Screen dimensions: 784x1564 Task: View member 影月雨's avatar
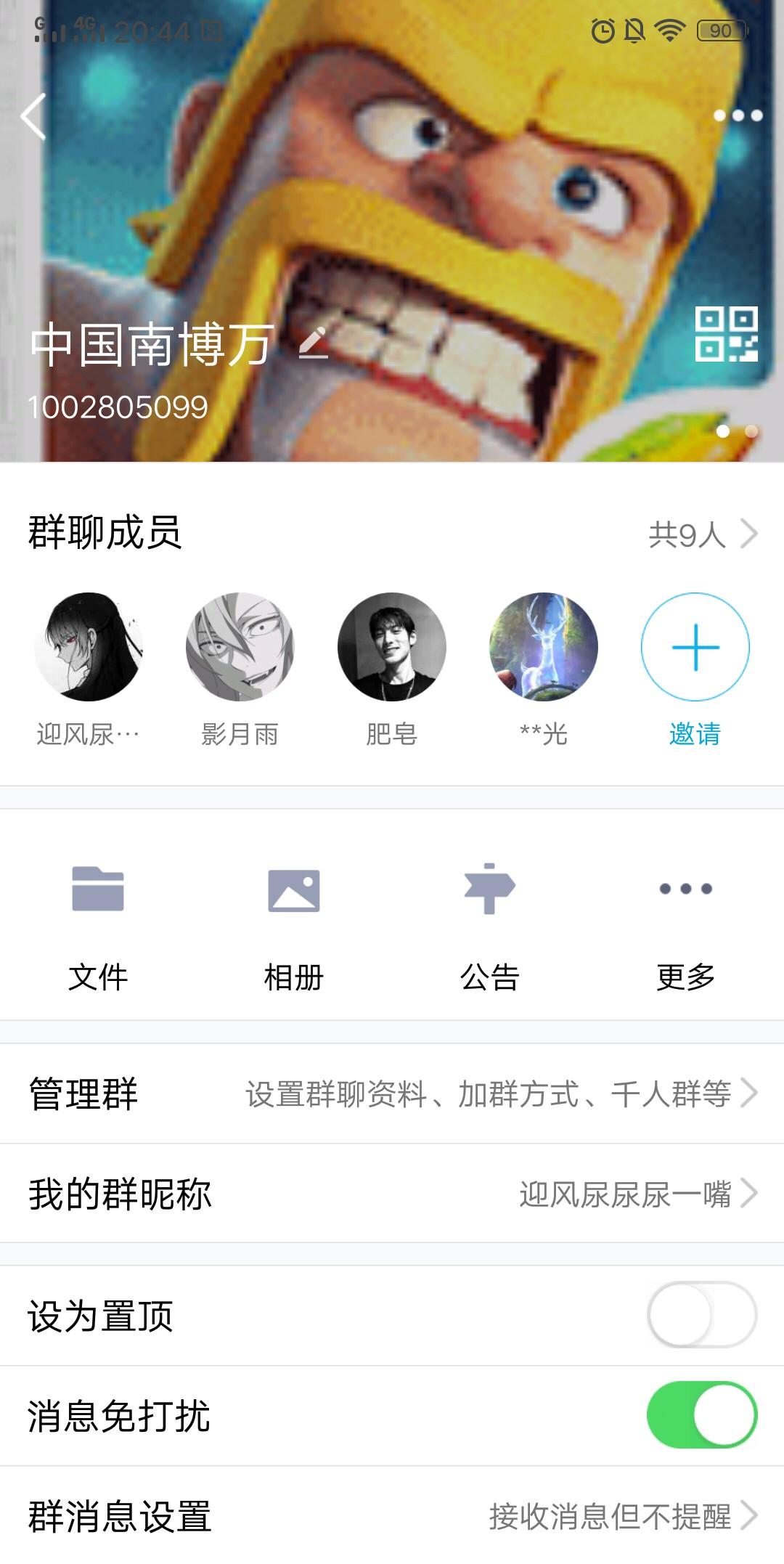tap(240, 648)
